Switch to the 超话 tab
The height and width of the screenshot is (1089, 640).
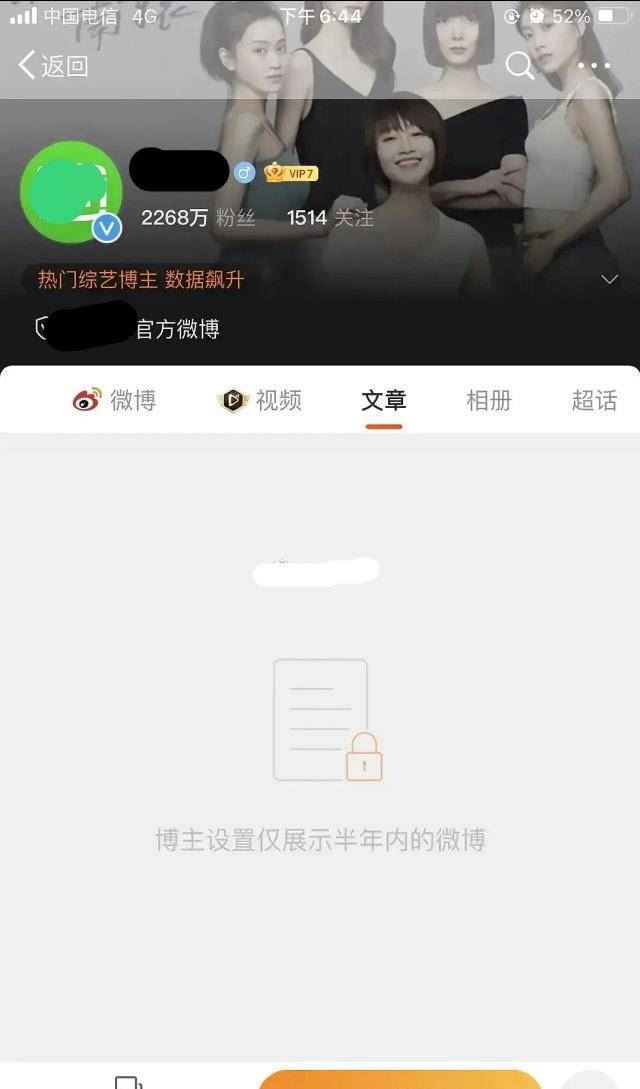coord(594,401)
